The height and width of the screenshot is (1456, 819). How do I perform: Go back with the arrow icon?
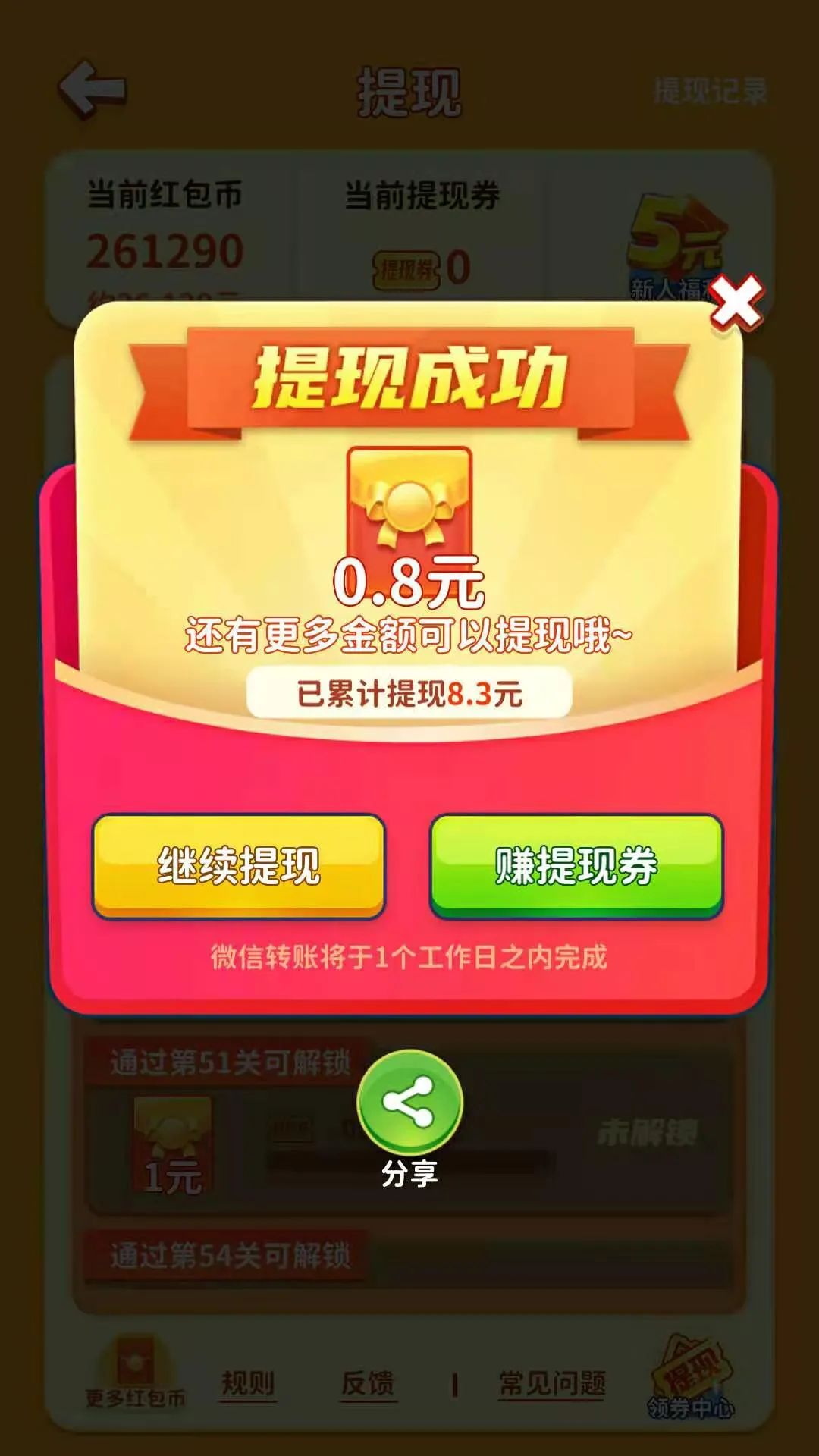click(x=93, y=89)
